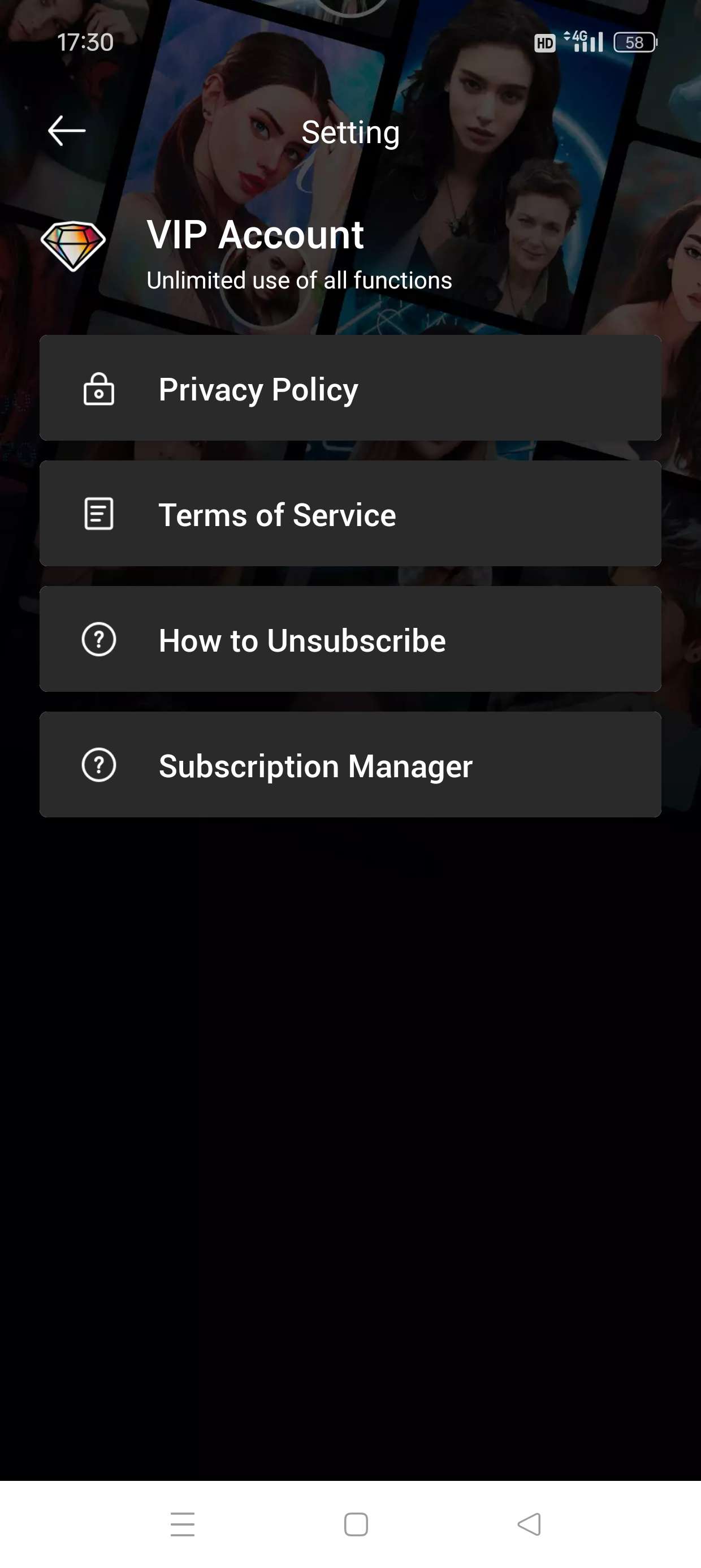Open the VIP Account banner
701x1568 pixels.
256,251
